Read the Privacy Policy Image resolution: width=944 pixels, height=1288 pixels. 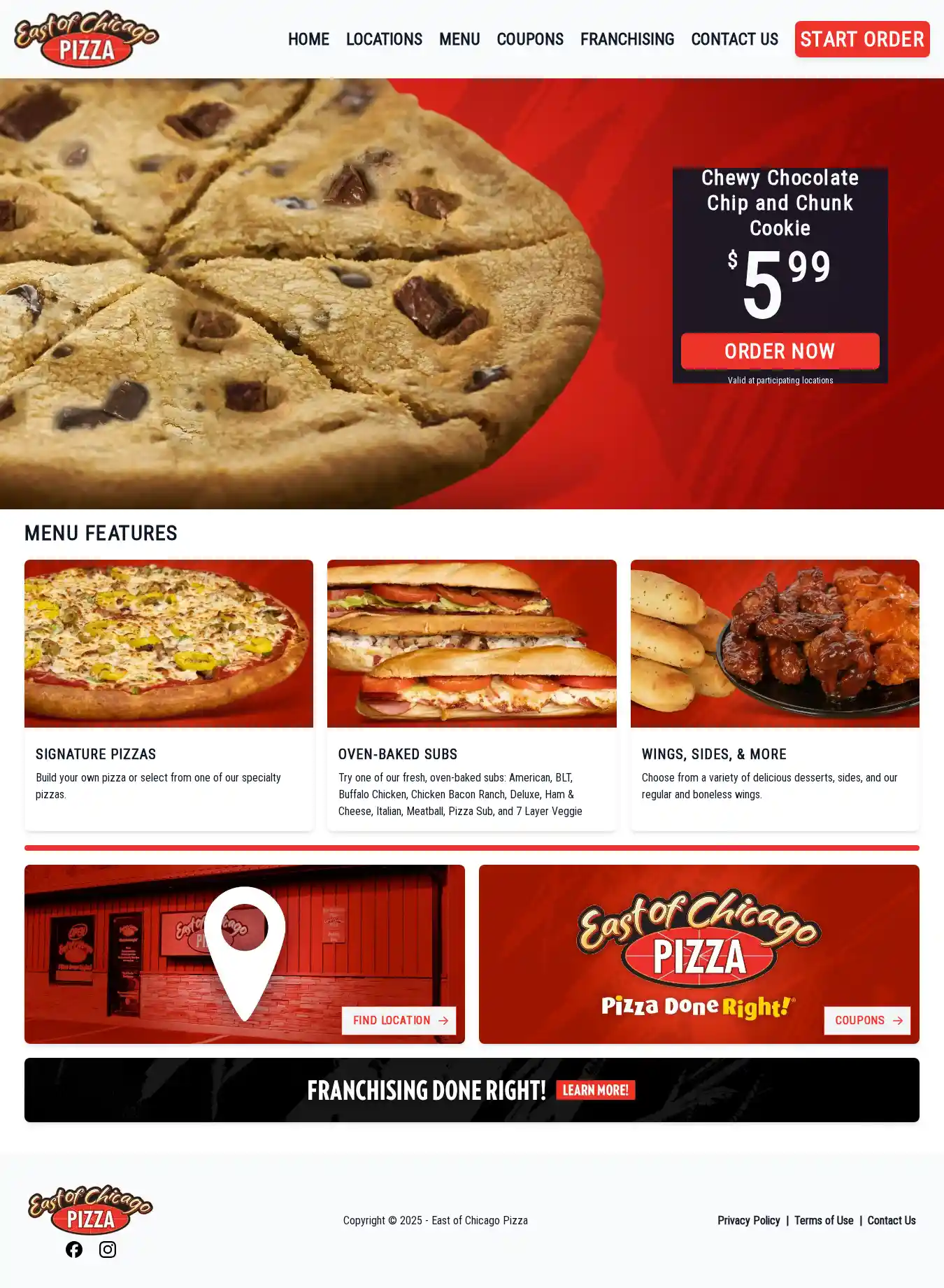748,1220
